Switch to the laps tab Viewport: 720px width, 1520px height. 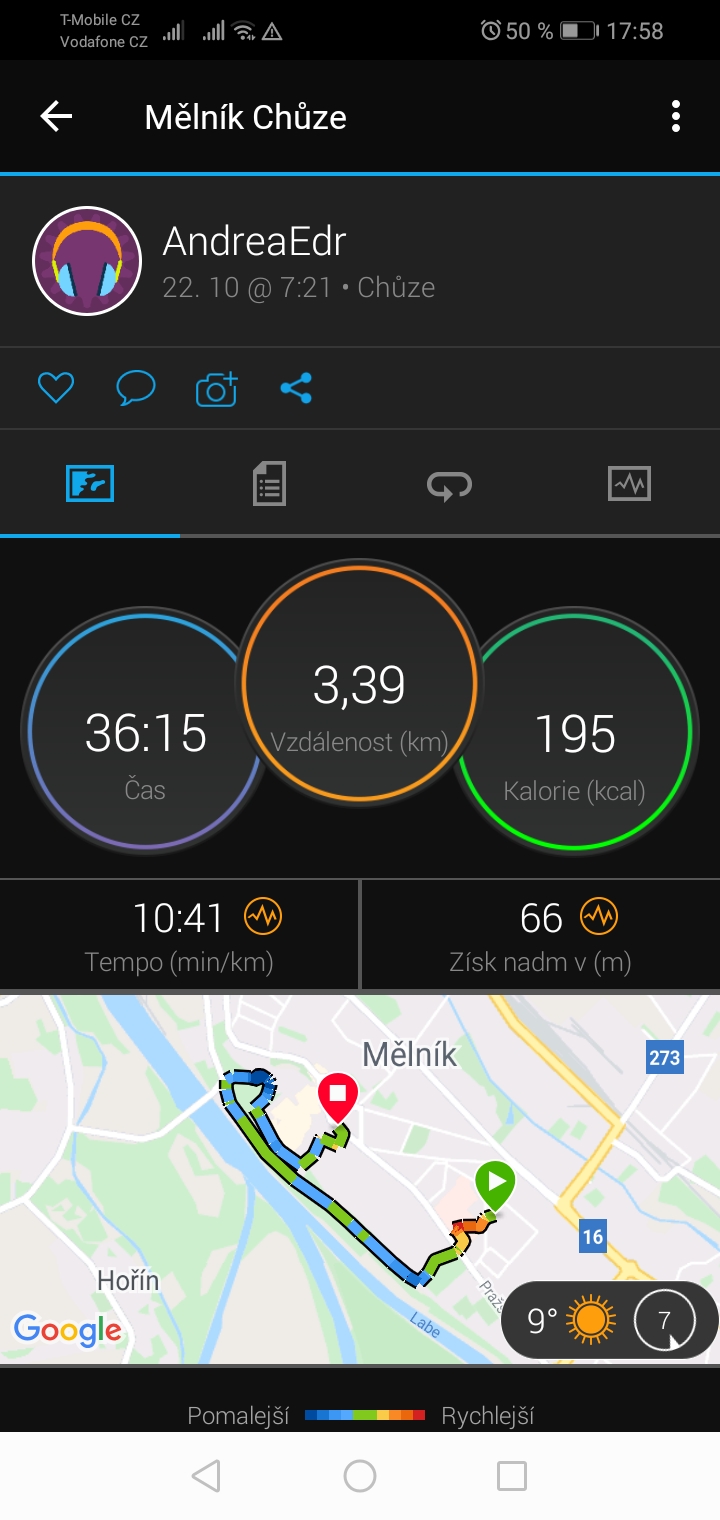coord(449,485)
